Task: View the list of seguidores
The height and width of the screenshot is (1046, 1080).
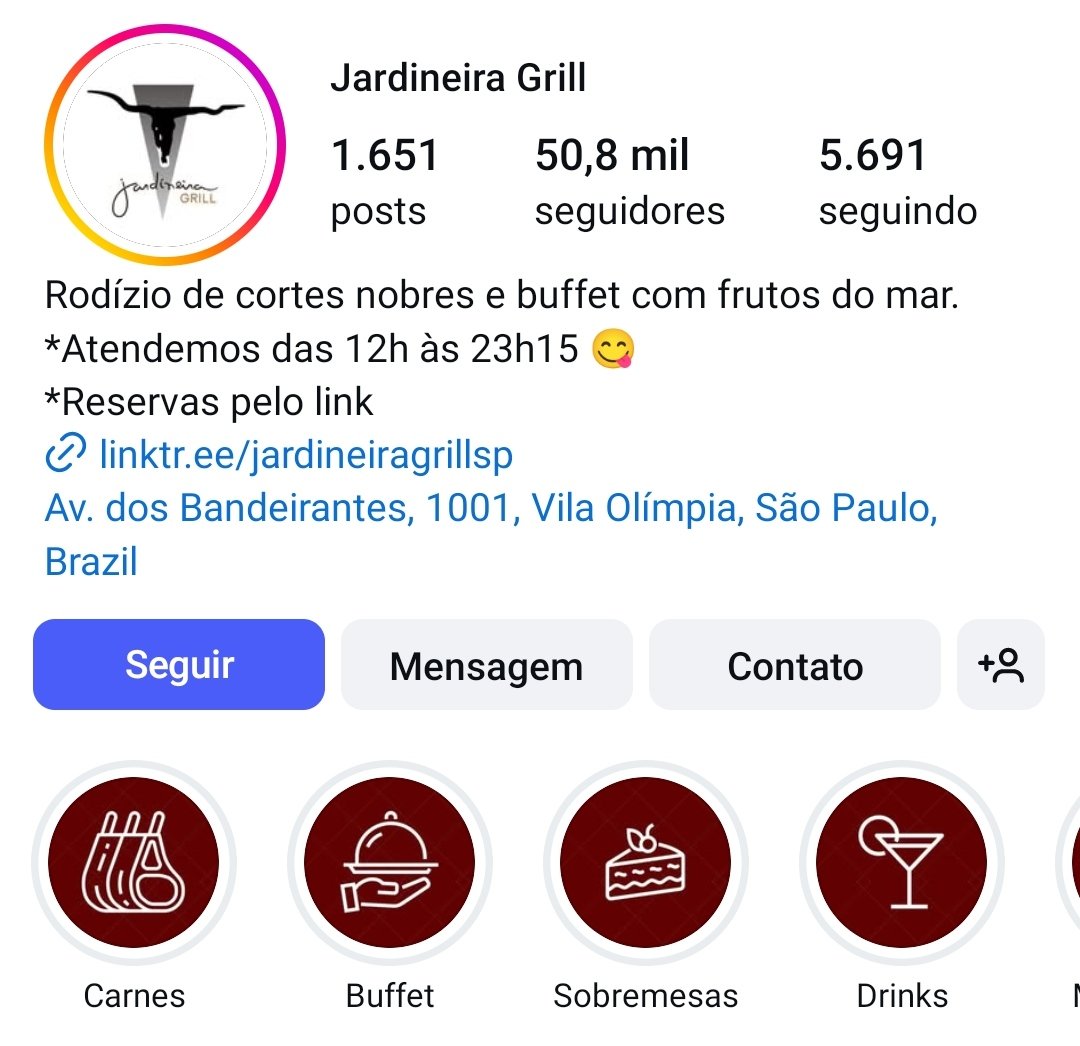Action: pyautogui.click(x=629, y=181)
